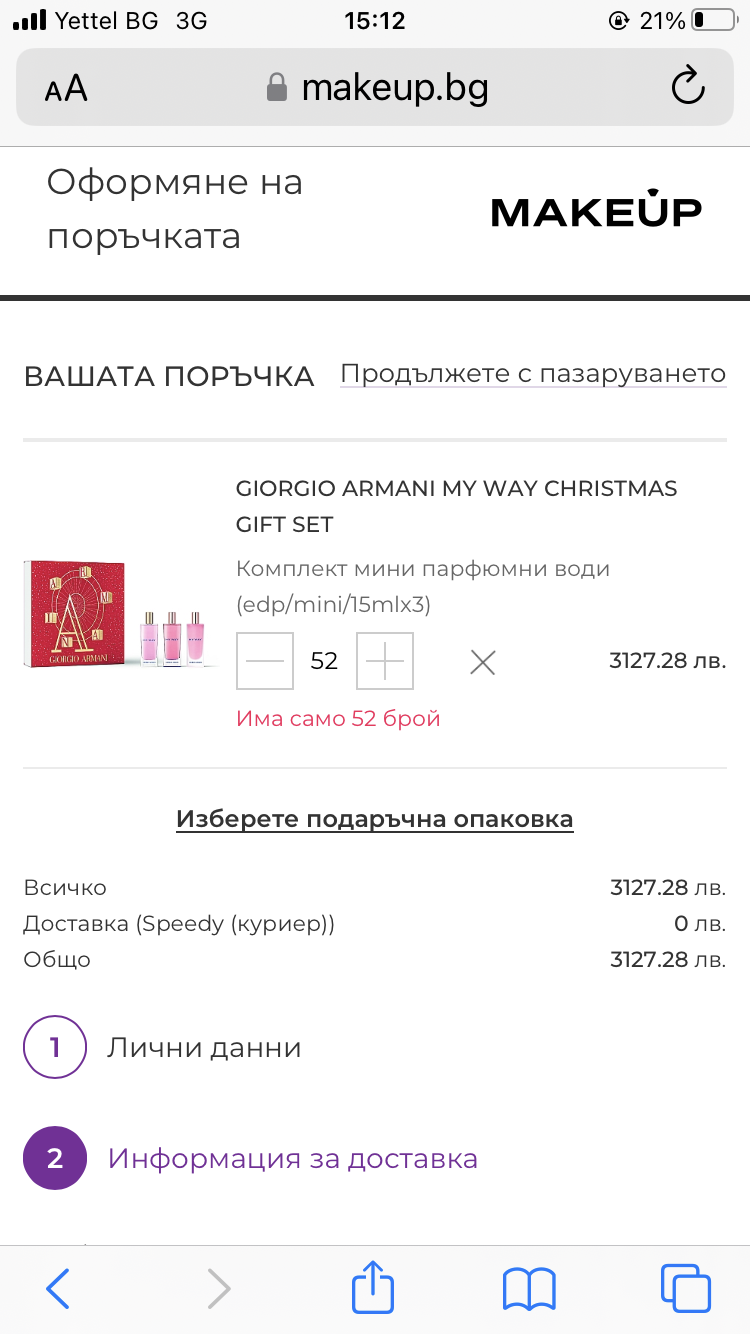Viewport: 750px width, 1334px height.
Task: Increase quantity with plus button
Action: click(x=385, y=661)
